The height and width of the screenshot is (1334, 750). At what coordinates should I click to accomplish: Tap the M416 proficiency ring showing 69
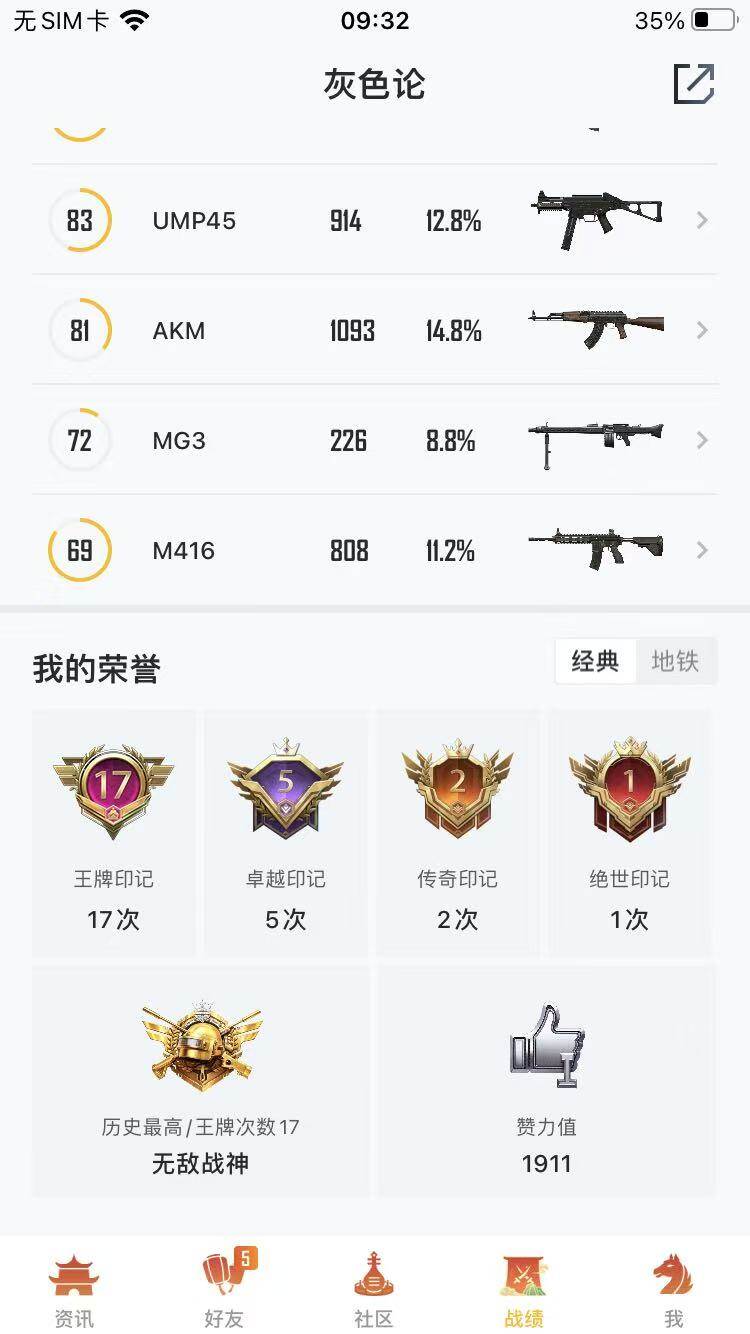[80, 550]
